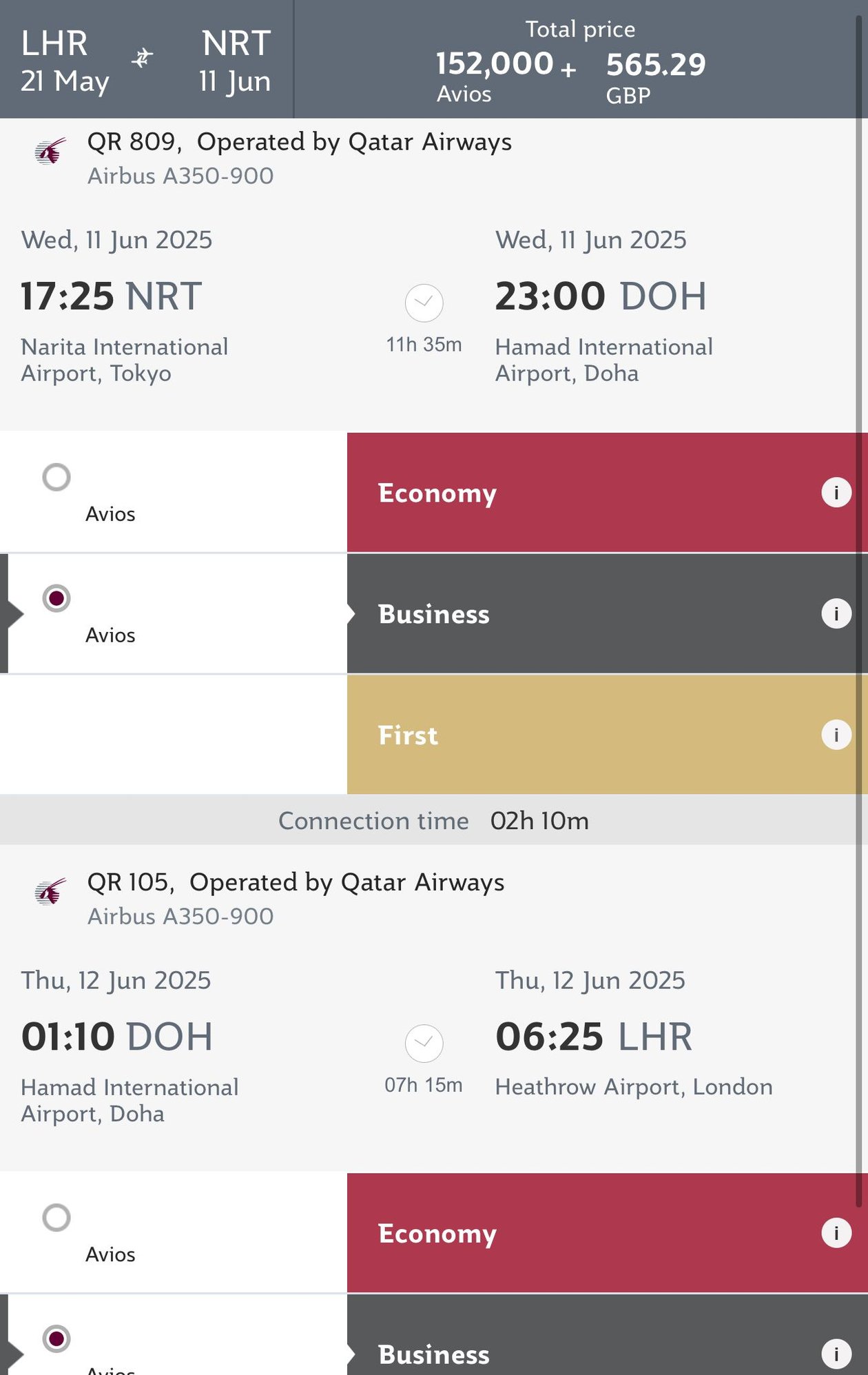Open info icon on the First cabin row
This screenshot has height=1375, width=868.
[836, 735]
